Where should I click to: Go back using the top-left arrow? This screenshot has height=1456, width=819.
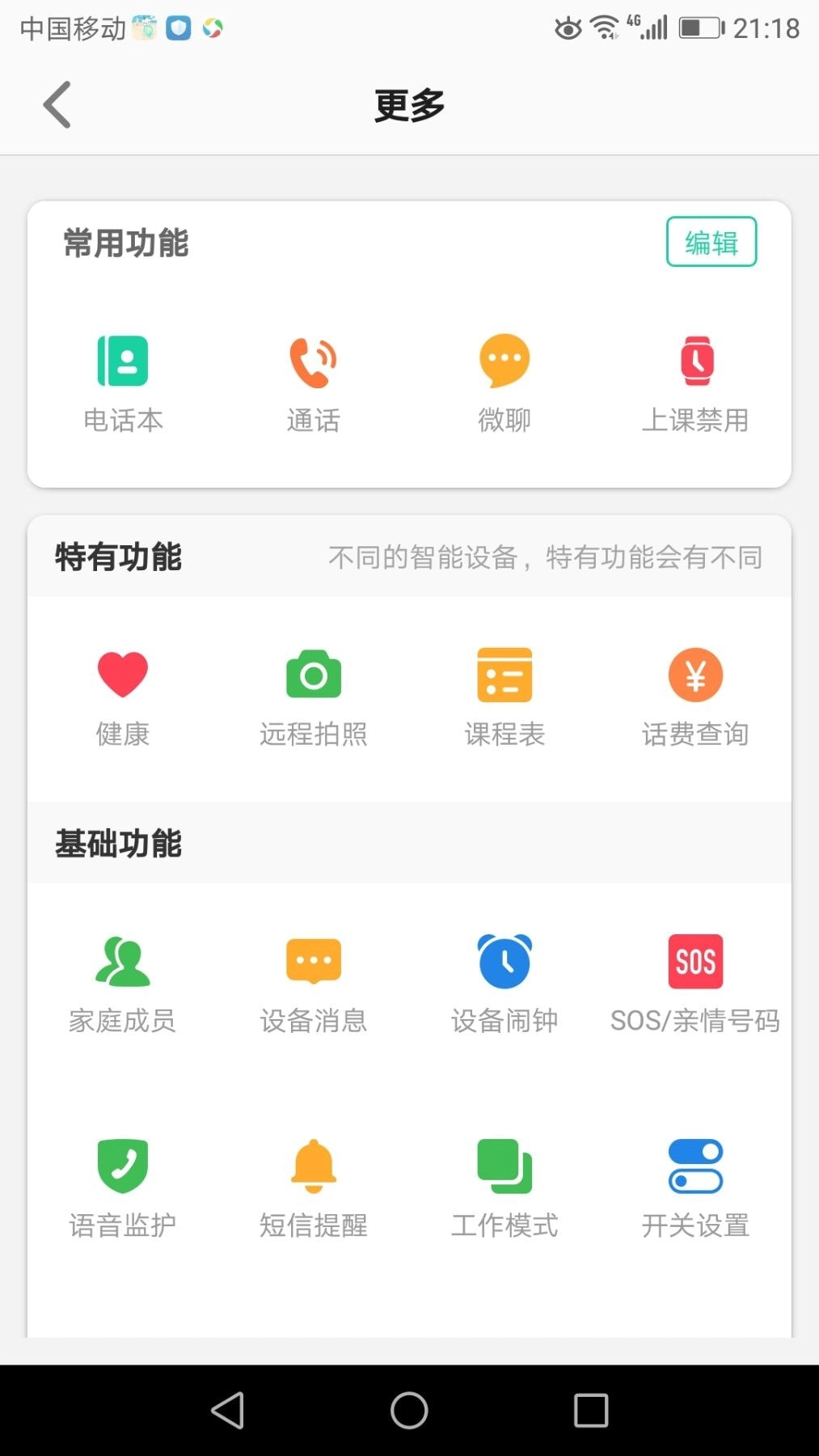click(x=57, y=104)
